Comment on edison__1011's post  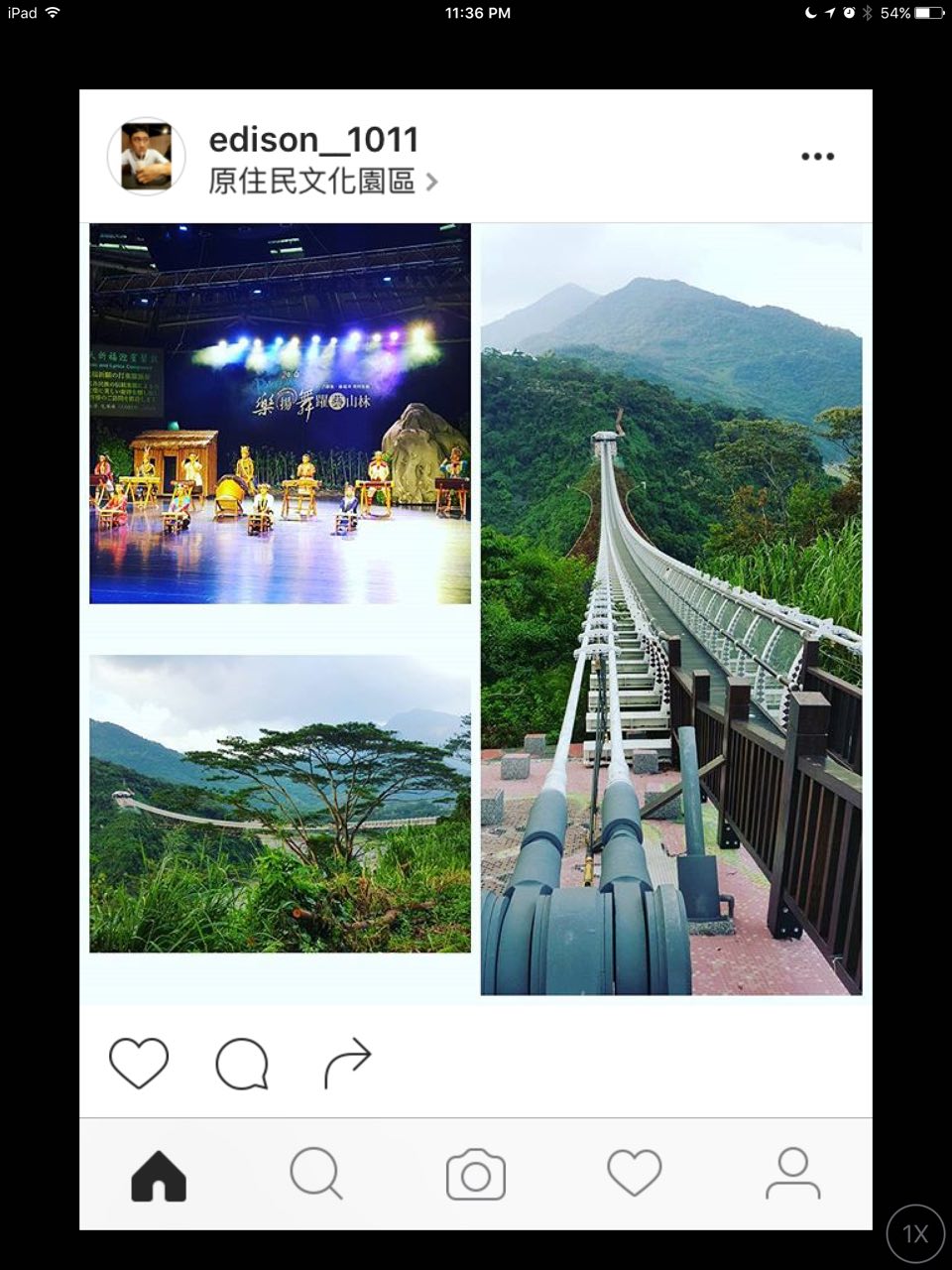pos(242,1064)
